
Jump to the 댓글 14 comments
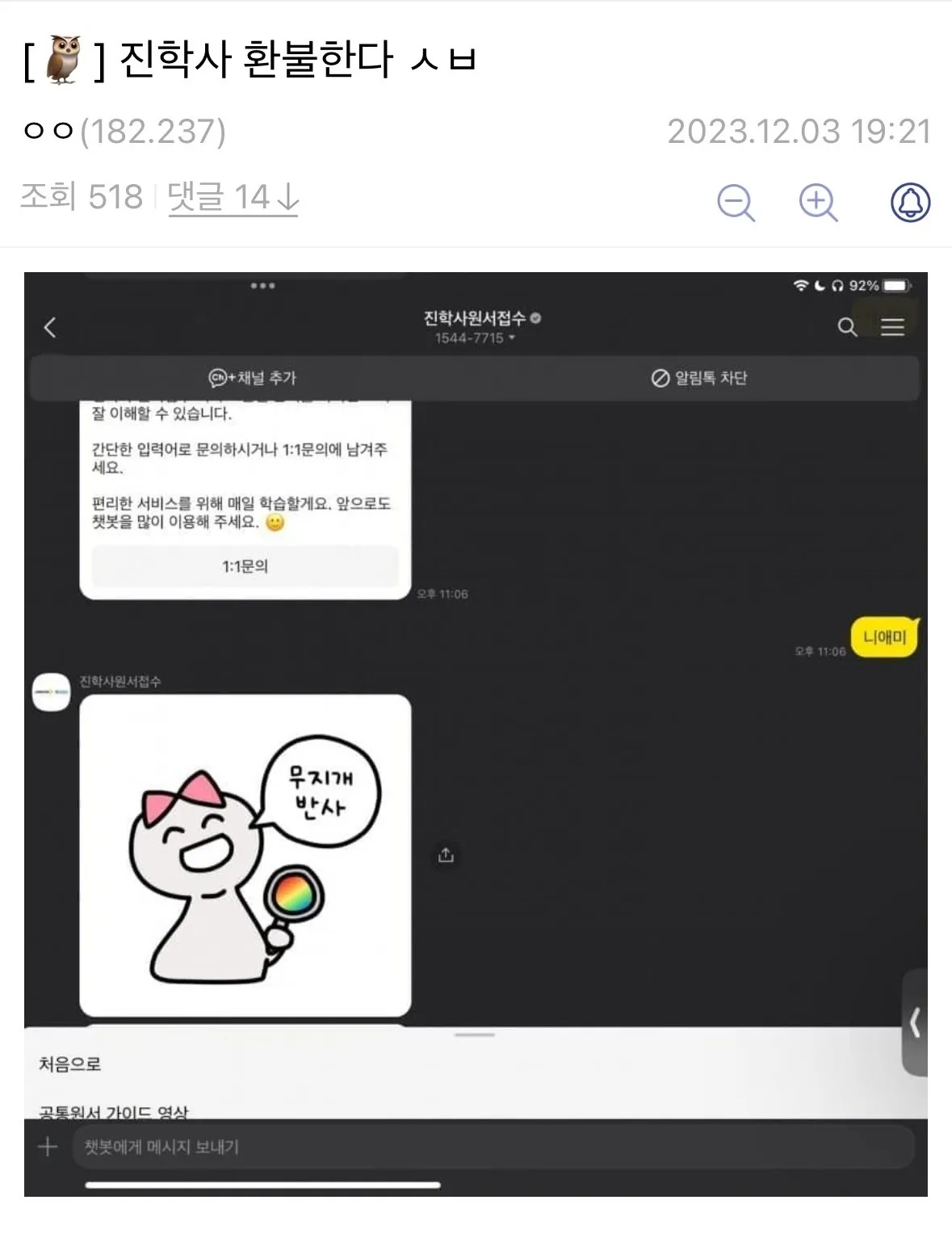click(233, 197)
